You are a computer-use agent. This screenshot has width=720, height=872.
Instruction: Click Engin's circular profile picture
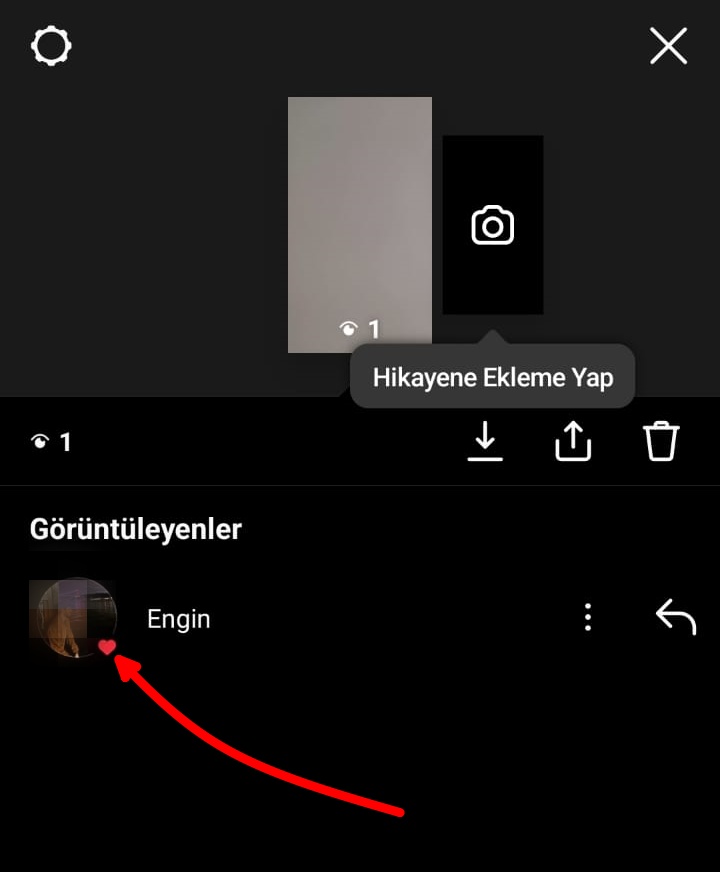(x=73, y=615)
